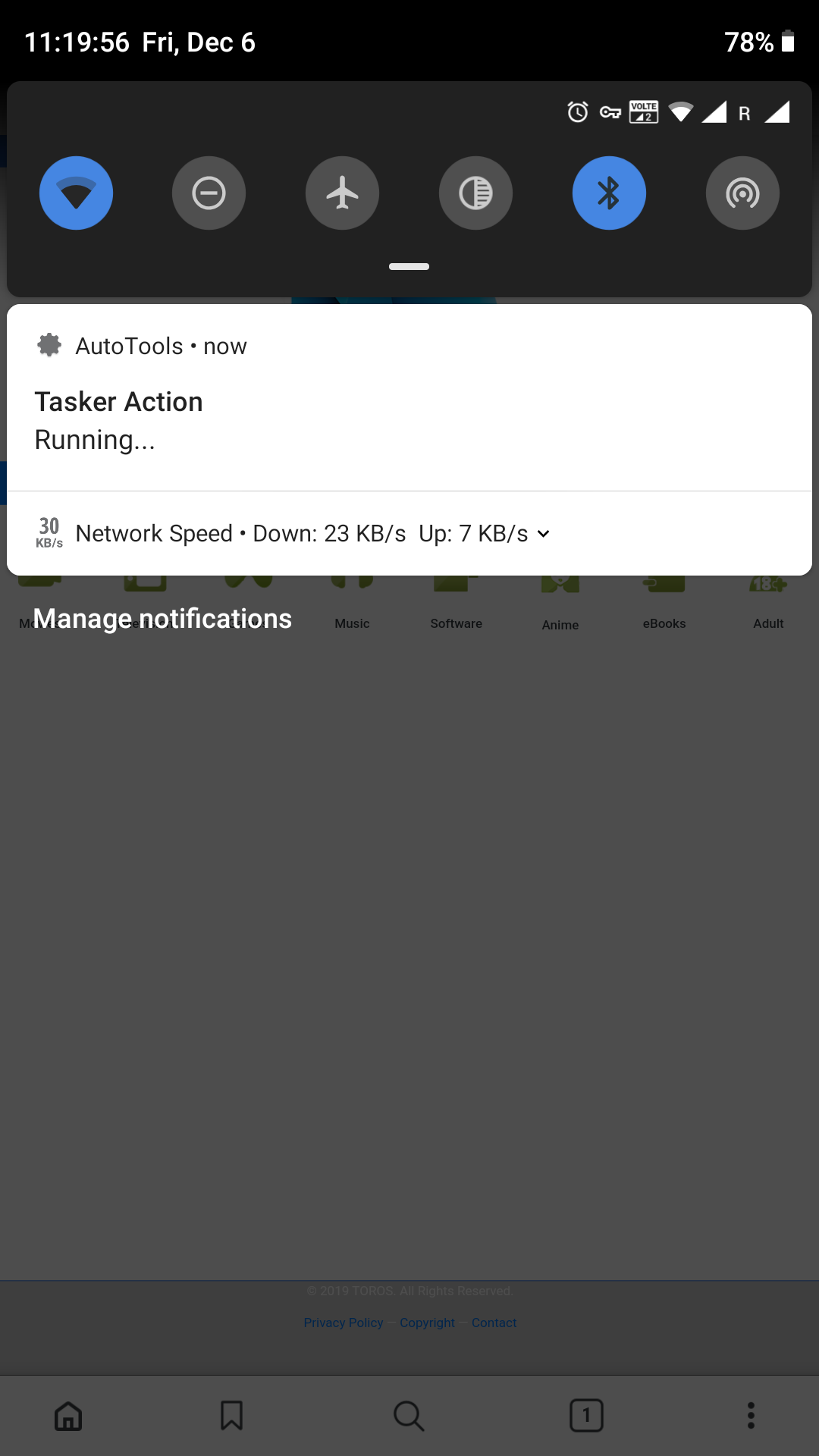Screen dimensions: 819x1456
Task: Turn on Airplane mode
Action: (x=342, y=193)
